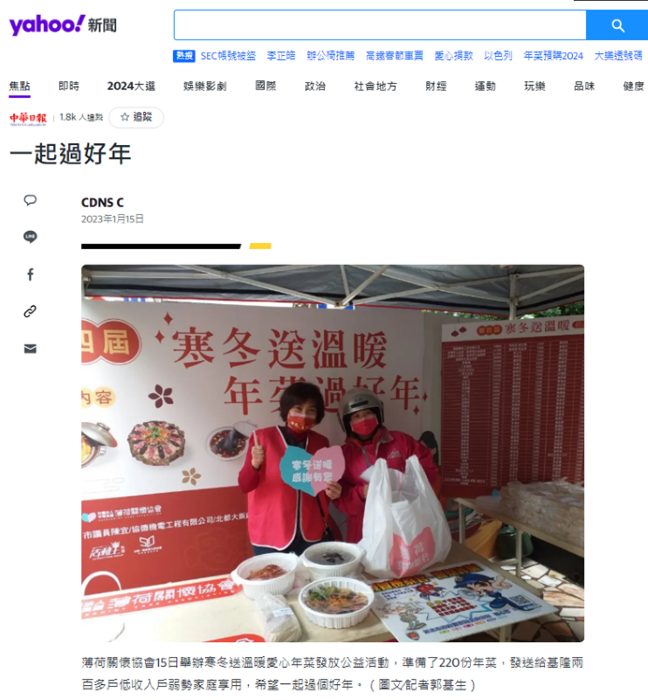
Task: Share this article via LINE
Action: [30, 237]
